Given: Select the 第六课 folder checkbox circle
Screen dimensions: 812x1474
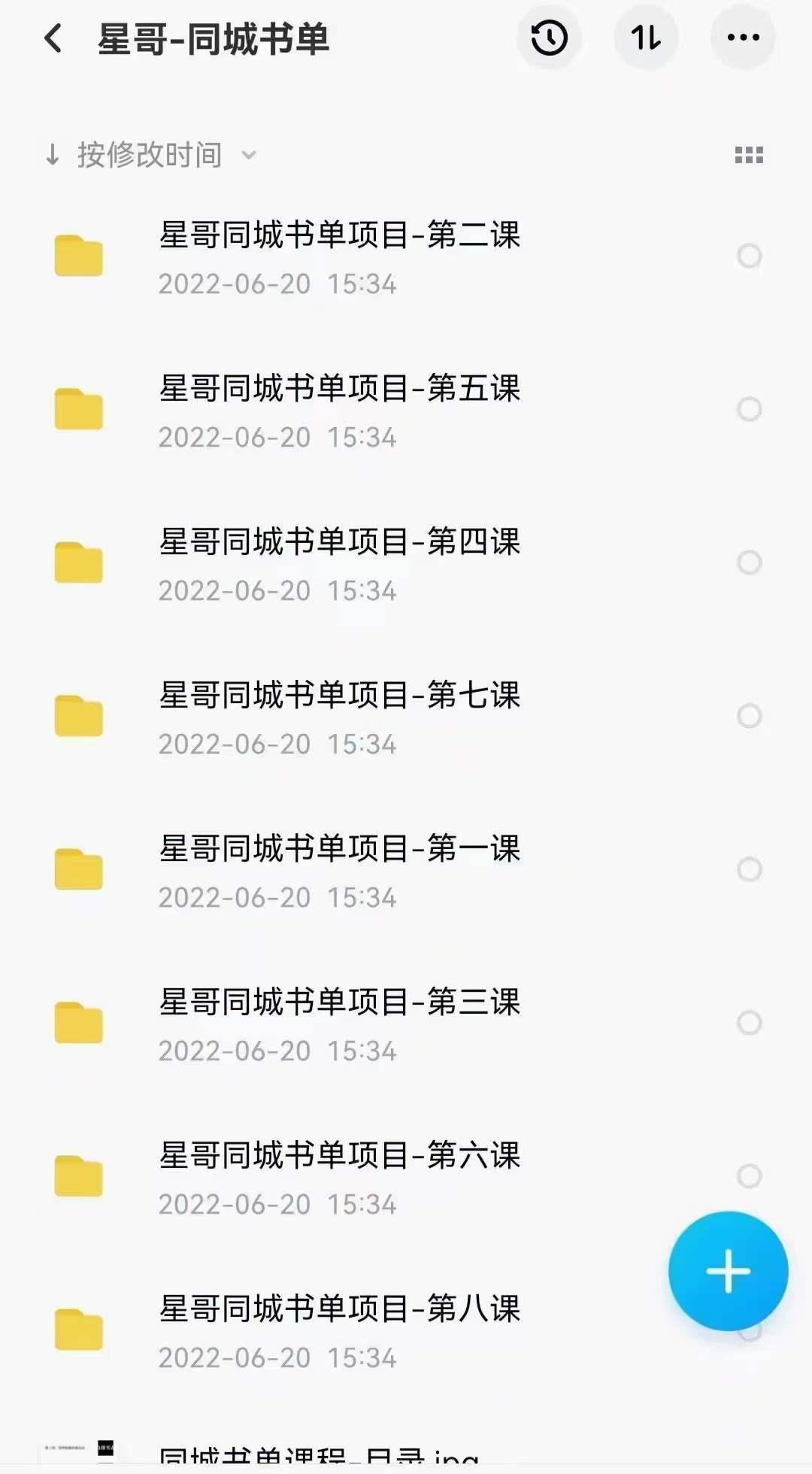Looking at the screenshot, I should pyautogui.click(x=749, y=1176).
